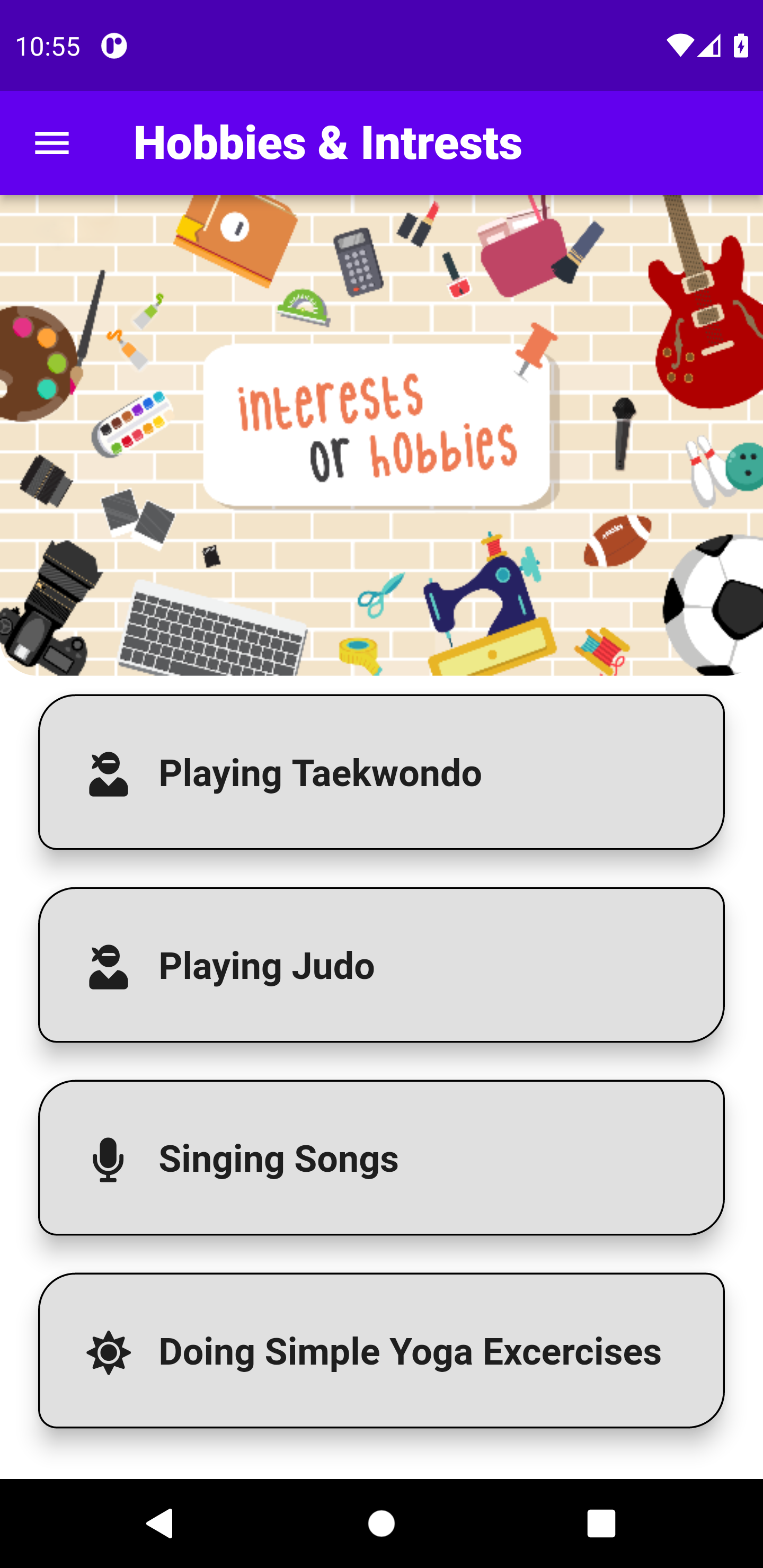This screenshot has width=763, height=1568.
Task: Select the Playing Judo card
Action: pyautogui.click(x=381, y=965)
